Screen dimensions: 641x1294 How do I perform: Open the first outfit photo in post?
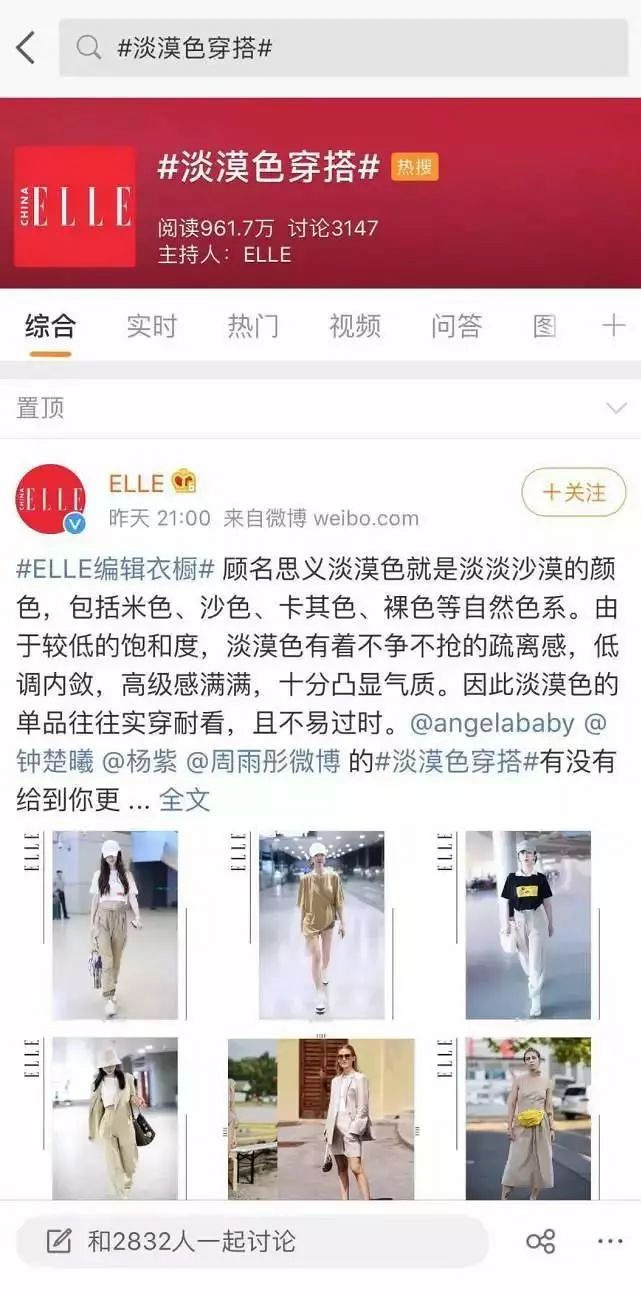point(114,925)
